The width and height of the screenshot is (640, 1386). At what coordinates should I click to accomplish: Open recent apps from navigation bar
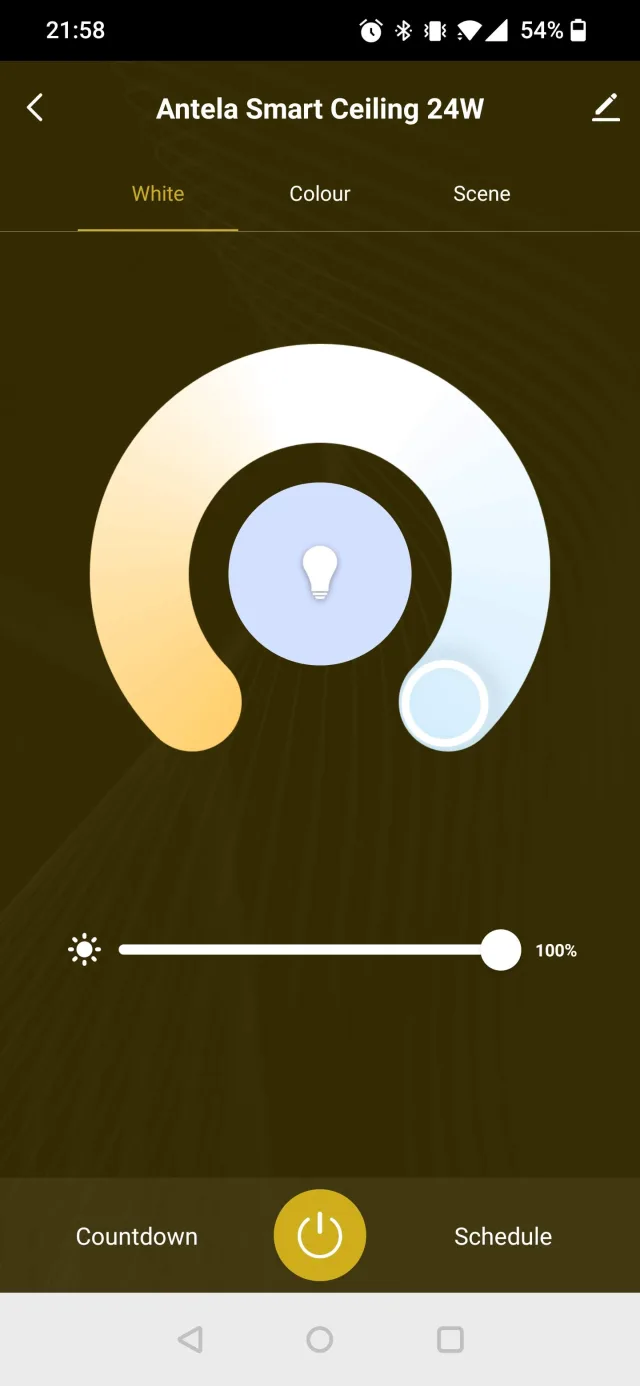[x=450, y=1339]
